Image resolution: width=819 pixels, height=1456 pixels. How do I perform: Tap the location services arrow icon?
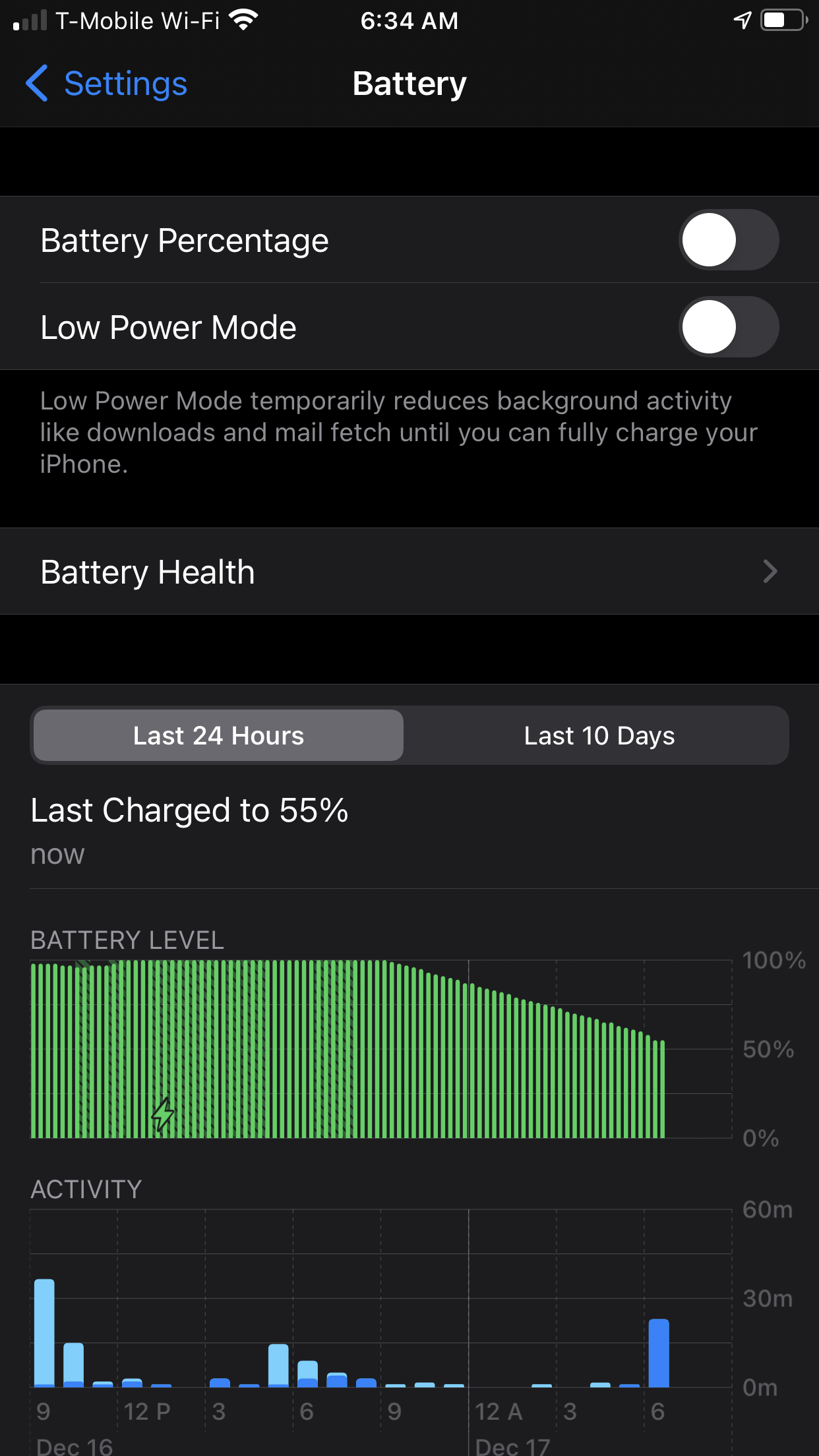click(741, 20)
